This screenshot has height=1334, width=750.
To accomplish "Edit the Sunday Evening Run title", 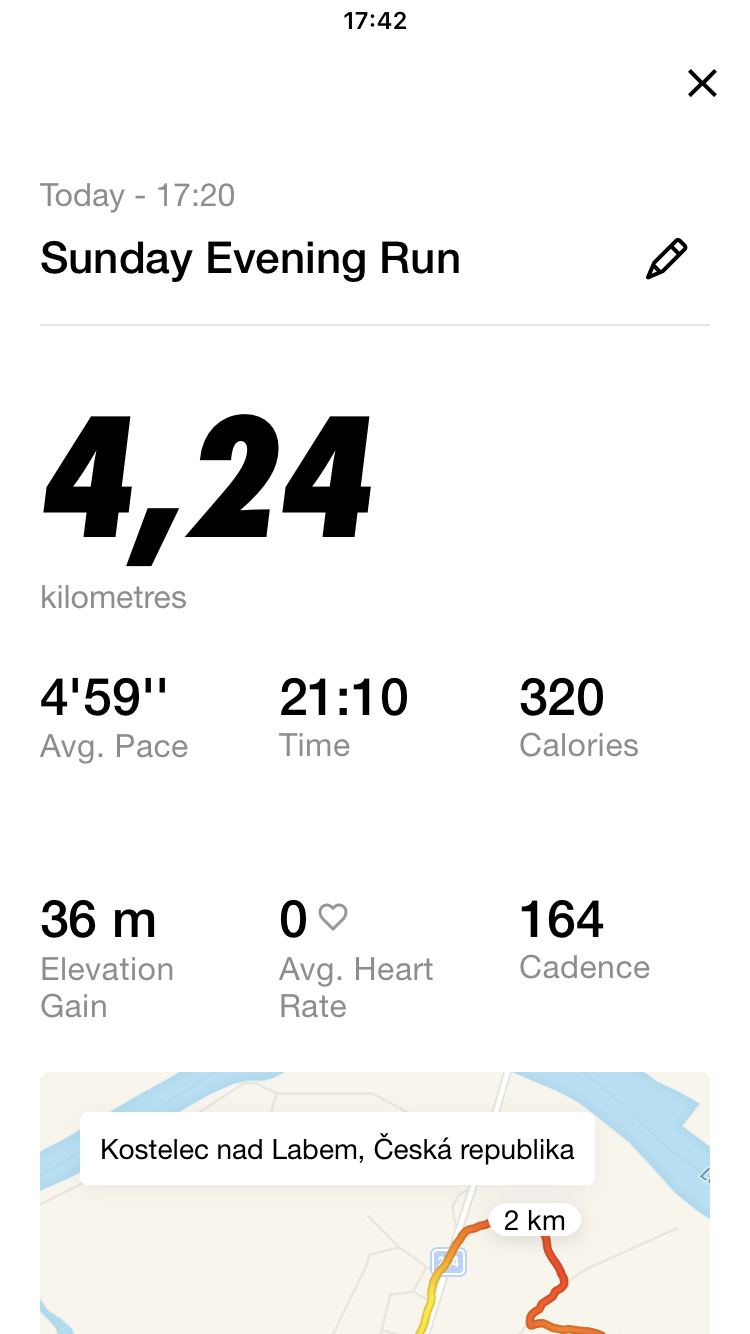I will (667, 259).
